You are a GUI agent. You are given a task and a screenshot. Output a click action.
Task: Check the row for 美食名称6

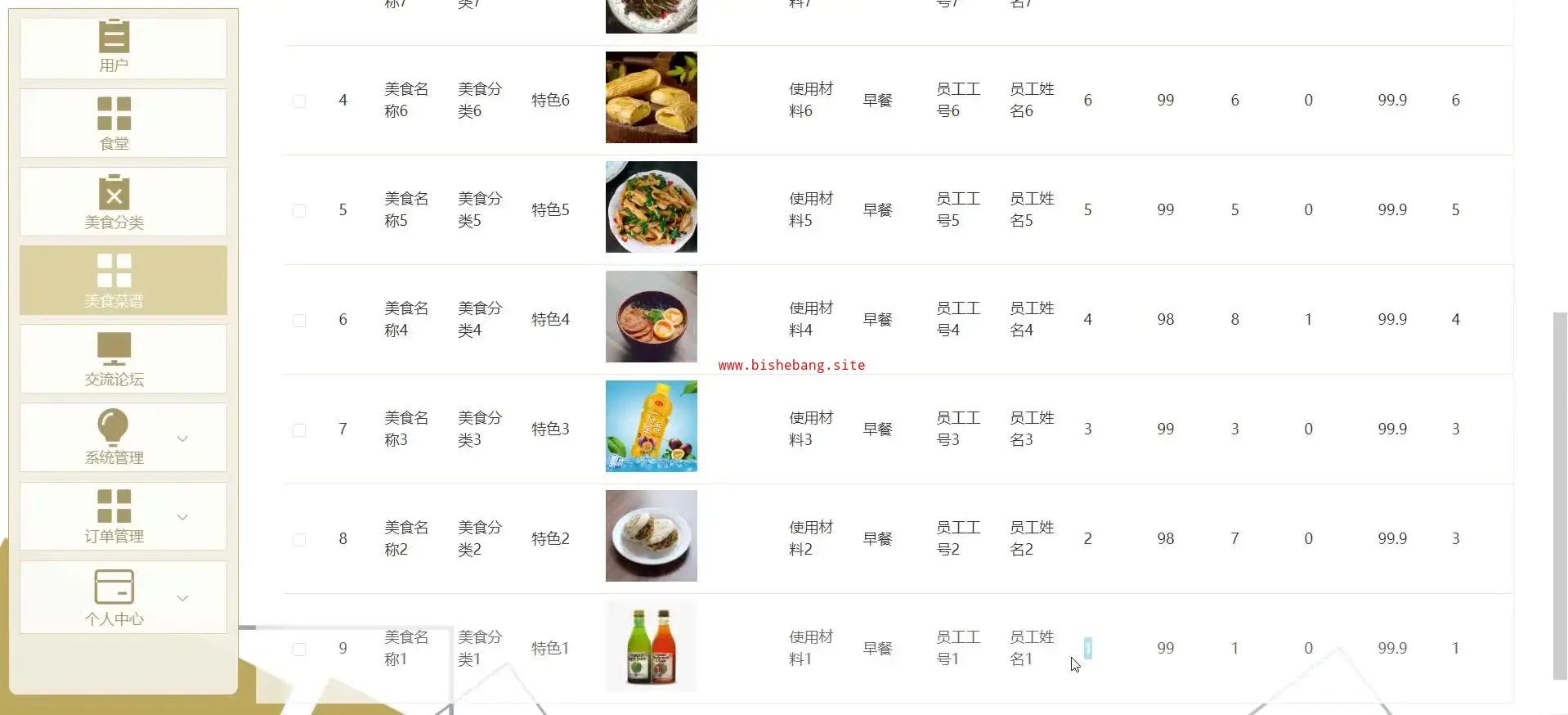(299, 101)
